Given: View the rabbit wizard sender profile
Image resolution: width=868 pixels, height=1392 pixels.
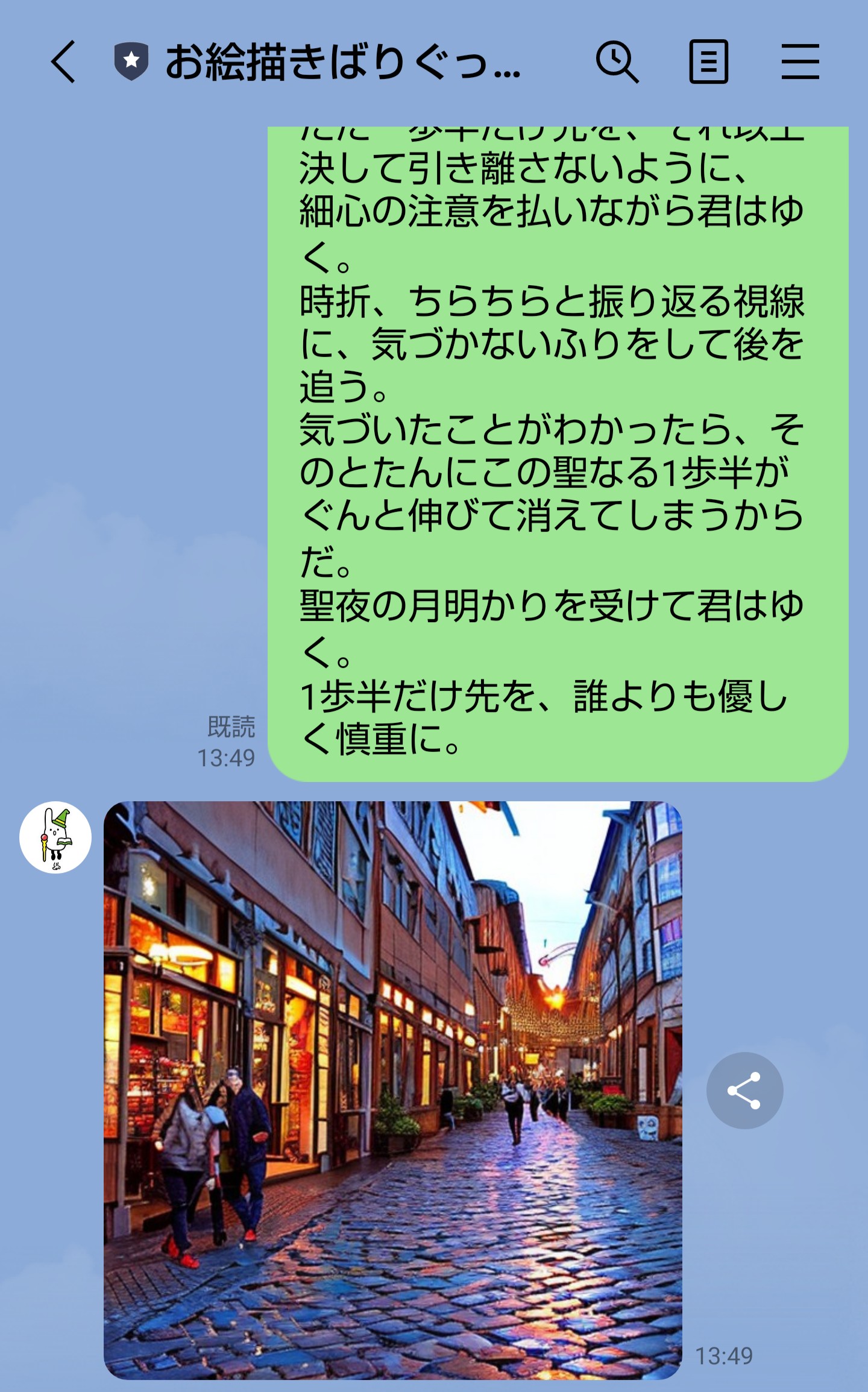Looking at the screenshot, I should [55, 837].
